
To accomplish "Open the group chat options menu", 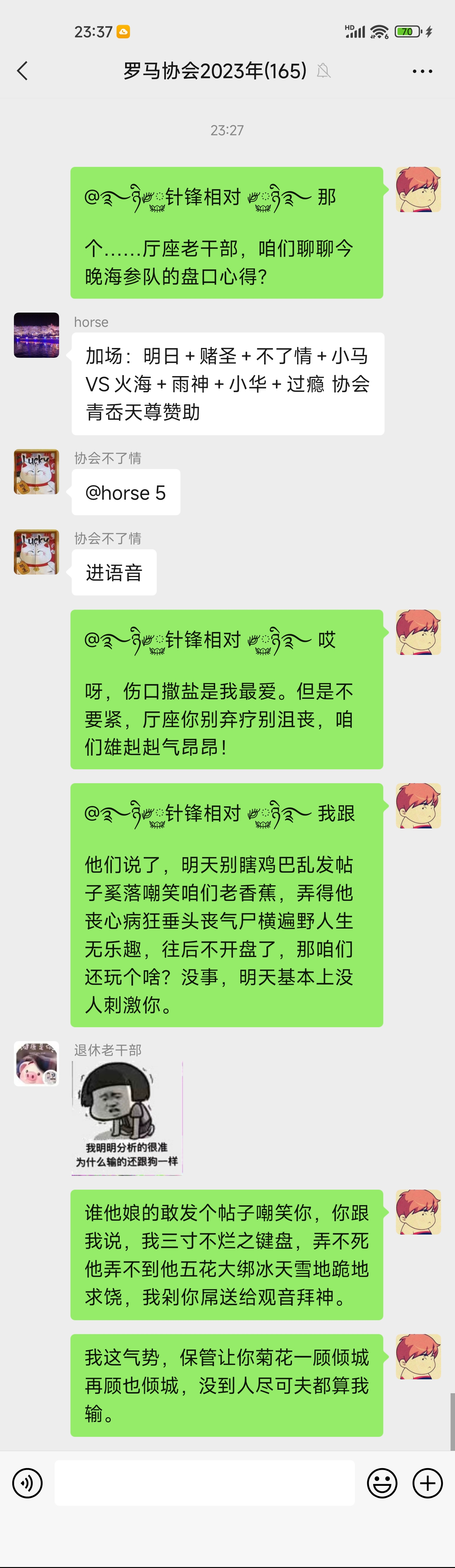I will (422, 71).
